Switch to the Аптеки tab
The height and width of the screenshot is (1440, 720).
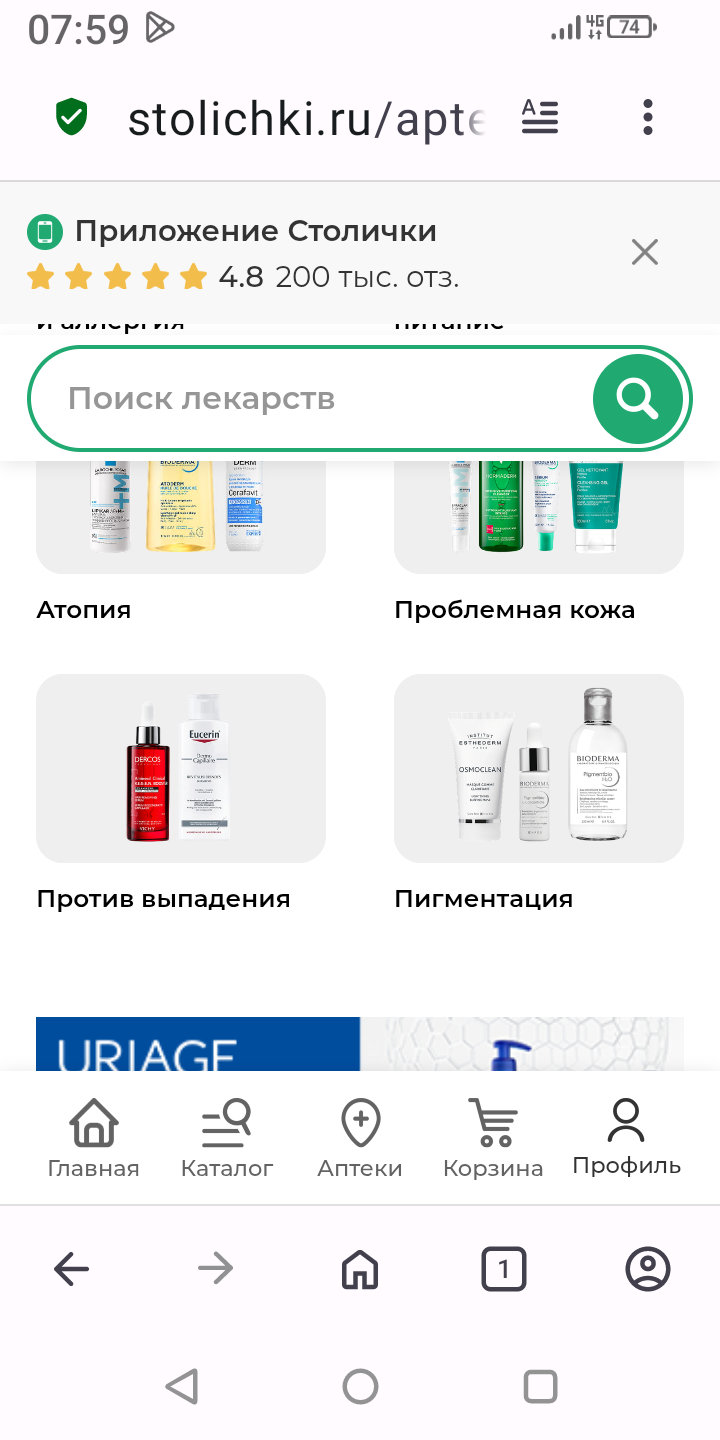click(x=360, y=1138)
